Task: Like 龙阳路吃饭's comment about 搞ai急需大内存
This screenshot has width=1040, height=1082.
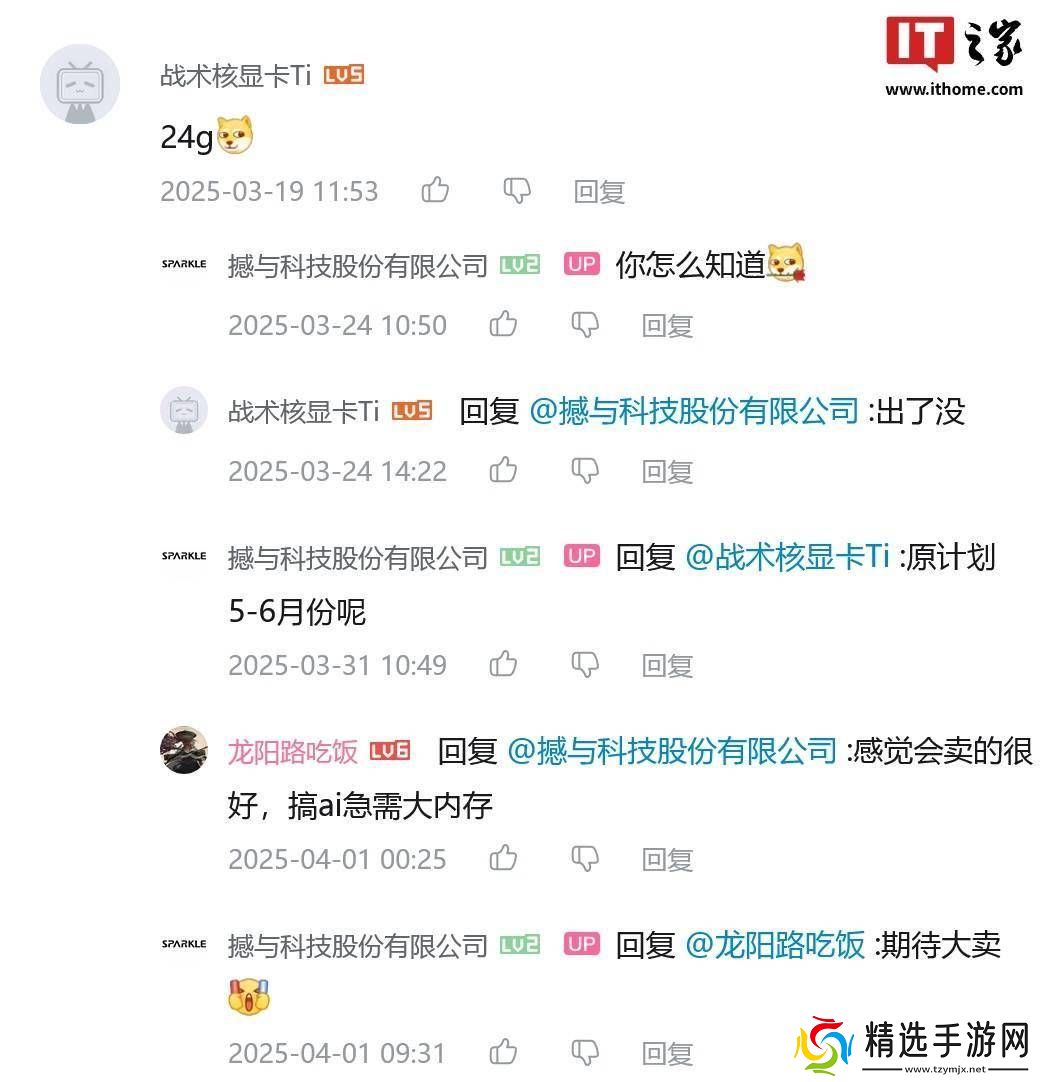Action: pyautogui.click(x=503, y=858)
